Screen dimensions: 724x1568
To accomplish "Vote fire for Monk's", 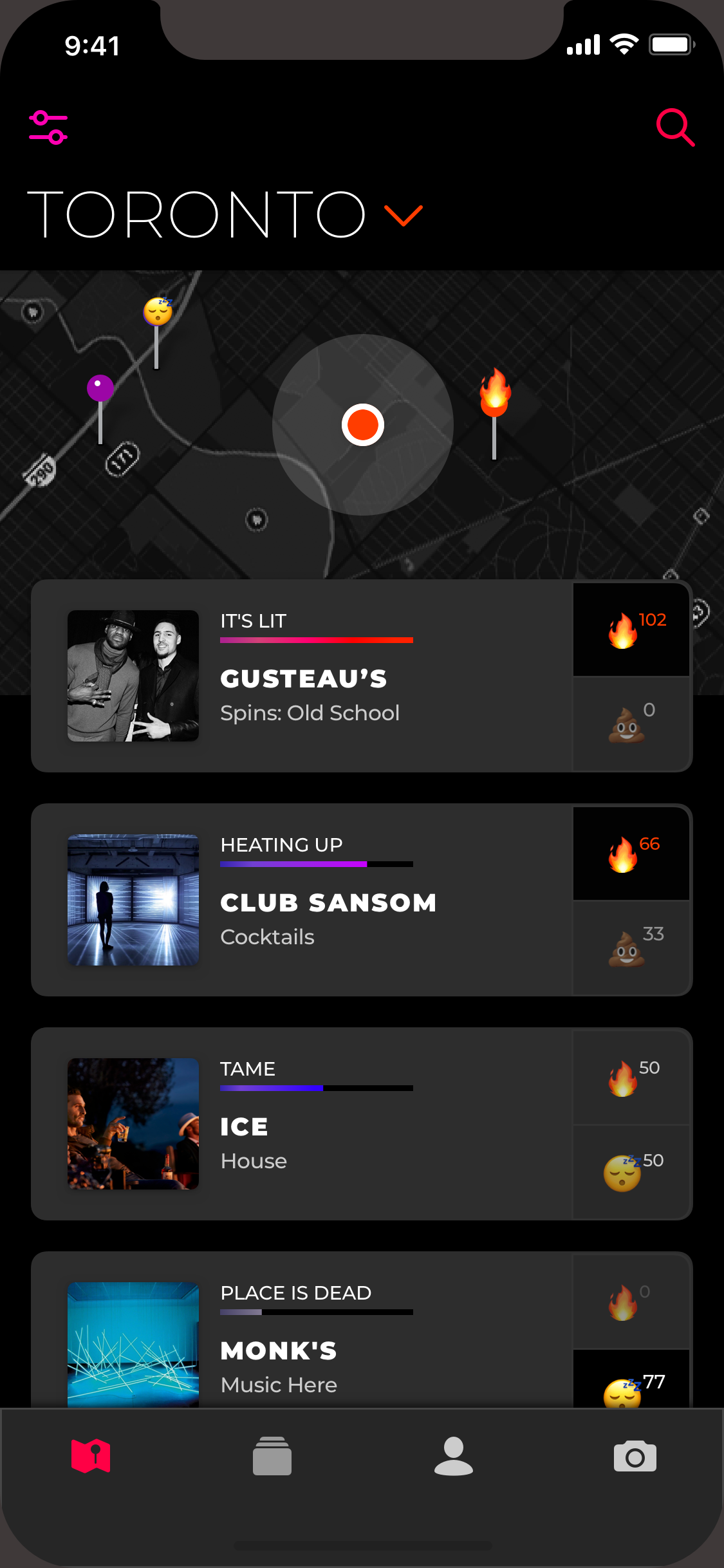I will click(631, 1302).
